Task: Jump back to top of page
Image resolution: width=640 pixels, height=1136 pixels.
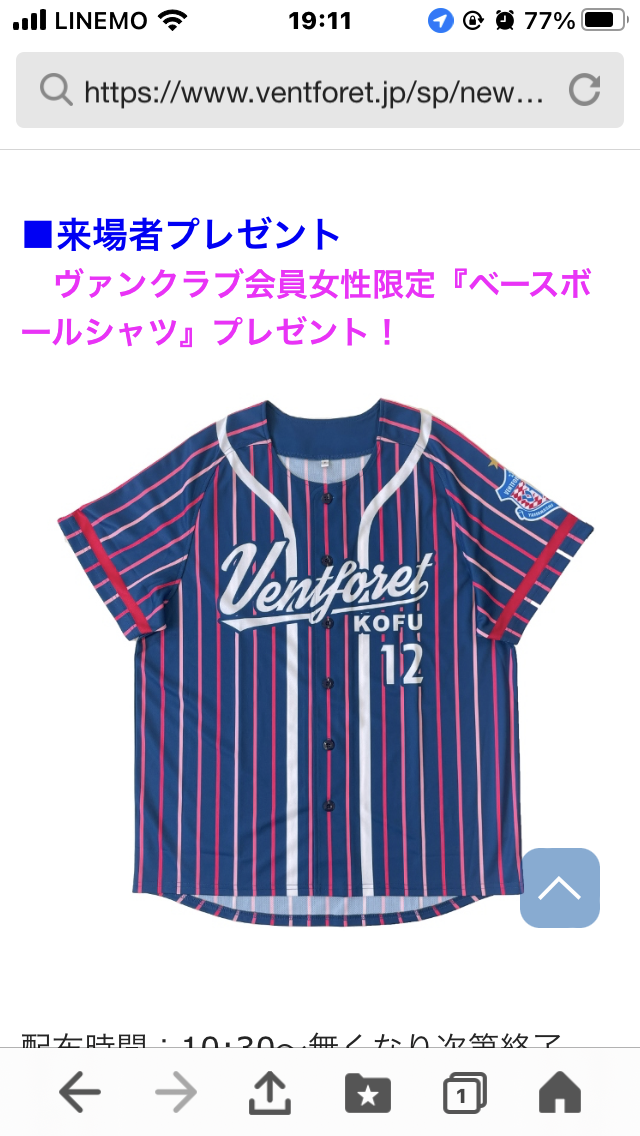Action: [560, 888]
